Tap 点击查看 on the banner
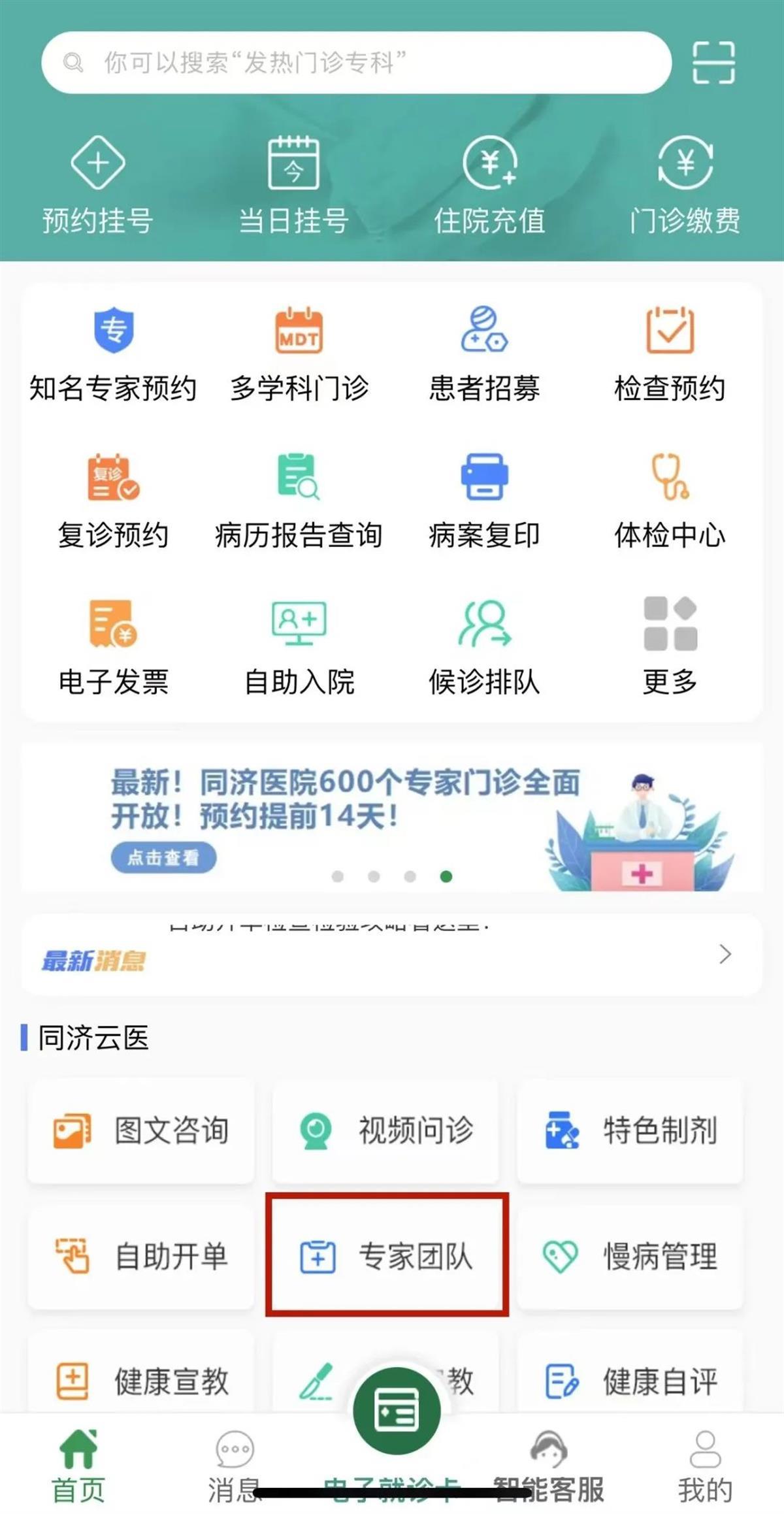The image size is (784, 1514). coord(163,857)
